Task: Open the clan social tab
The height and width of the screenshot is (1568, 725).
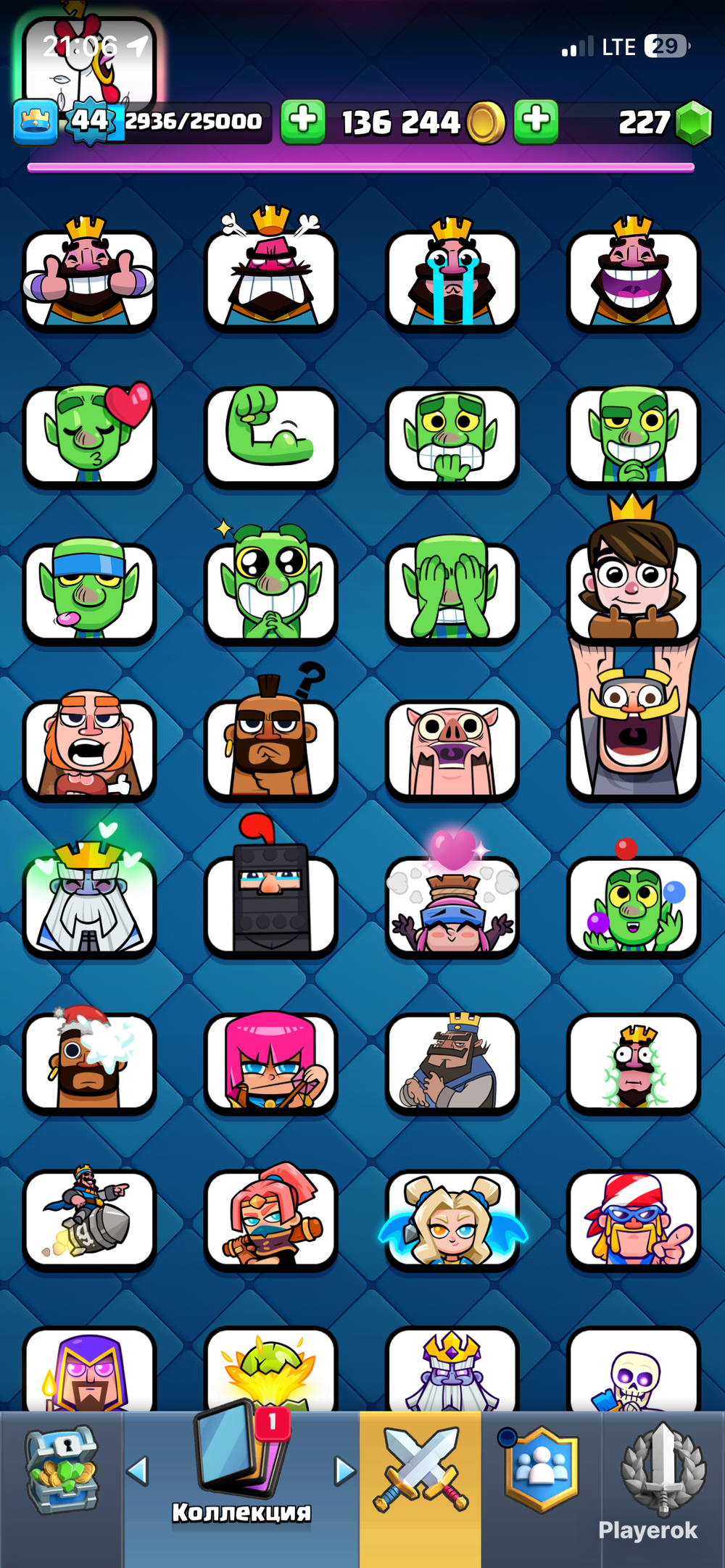Action: 542,1469
